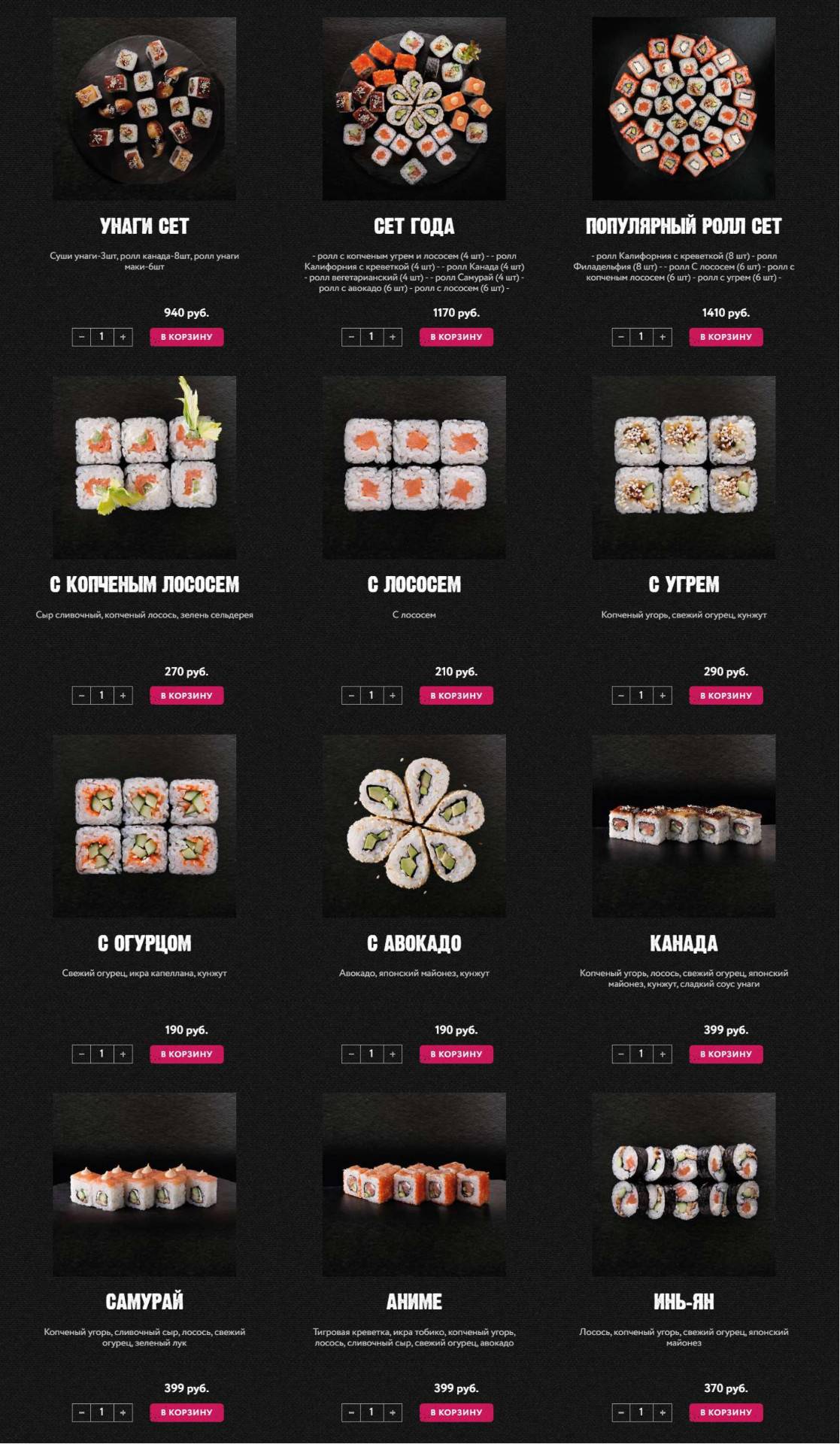840x1444 pixels.
Task: Decrease quantity of Канада roll
Action: (620, 1054)
